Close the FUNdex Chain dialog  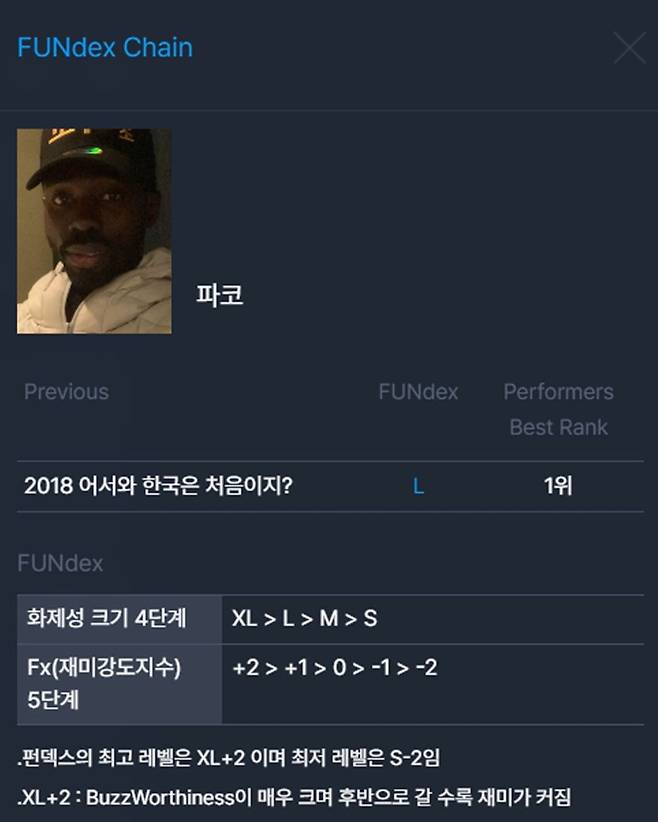click(x=629, y=47)
